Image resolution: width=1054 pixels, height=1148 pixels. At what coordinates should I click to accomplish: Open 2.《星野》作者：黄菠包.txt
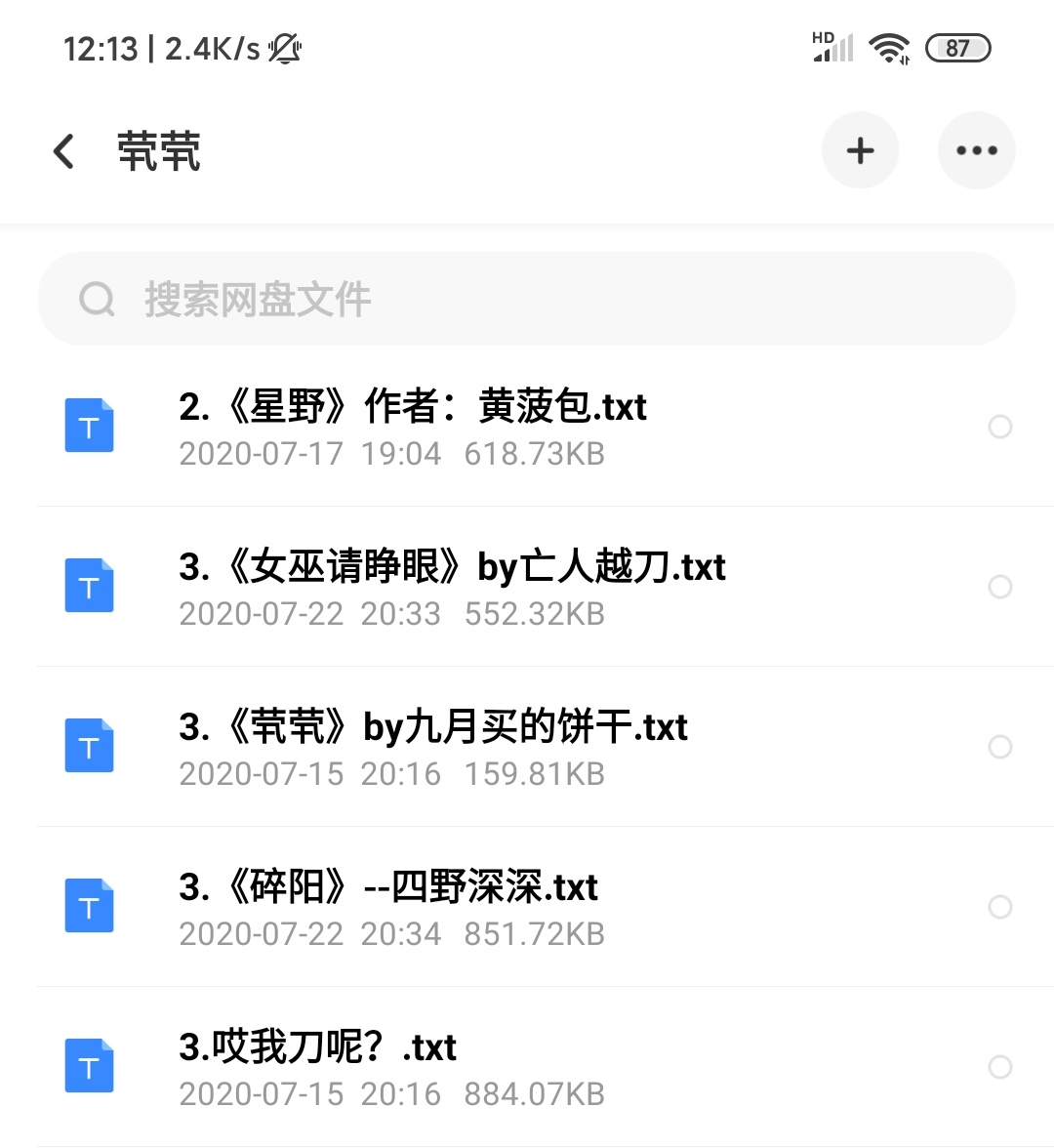(x=411, y=407)
